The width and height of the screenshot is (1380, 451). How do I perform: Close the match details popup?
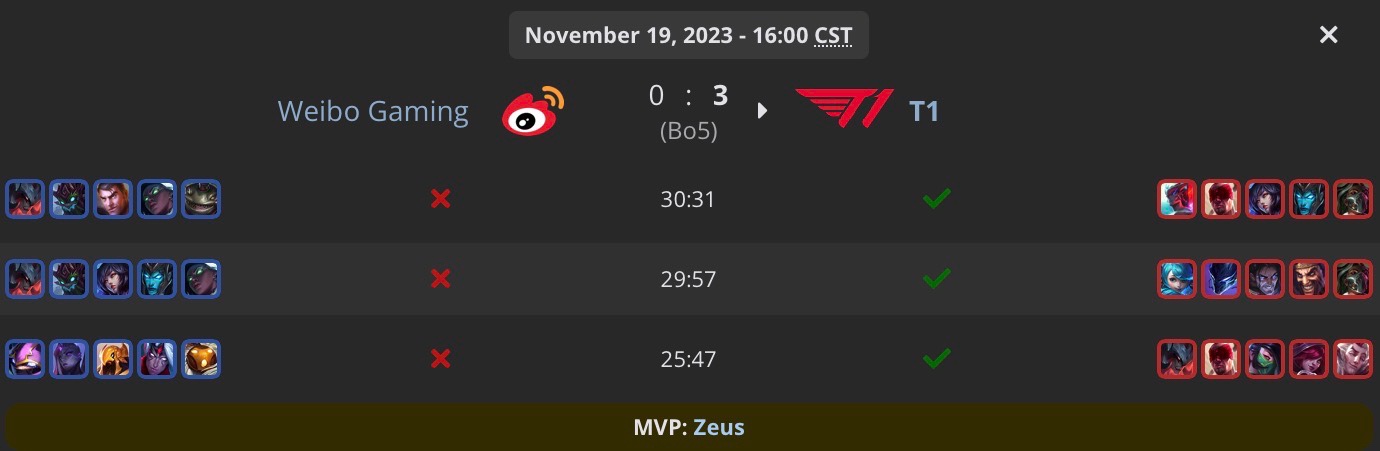pos(1328,35)
